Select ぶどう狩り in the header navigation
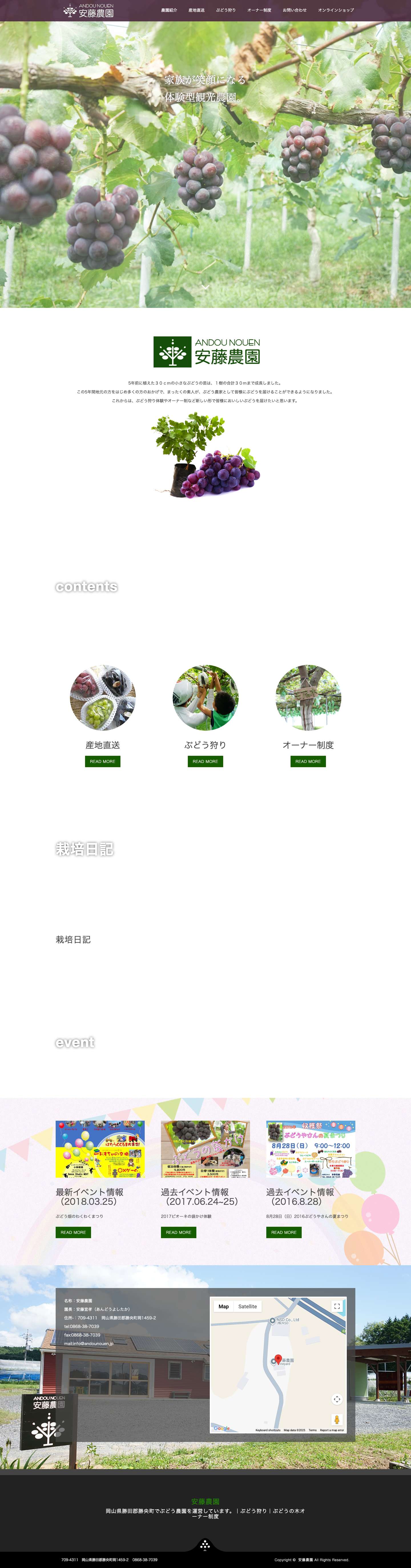The height and width of the screenshot is (1568, 411). [226, 10]
